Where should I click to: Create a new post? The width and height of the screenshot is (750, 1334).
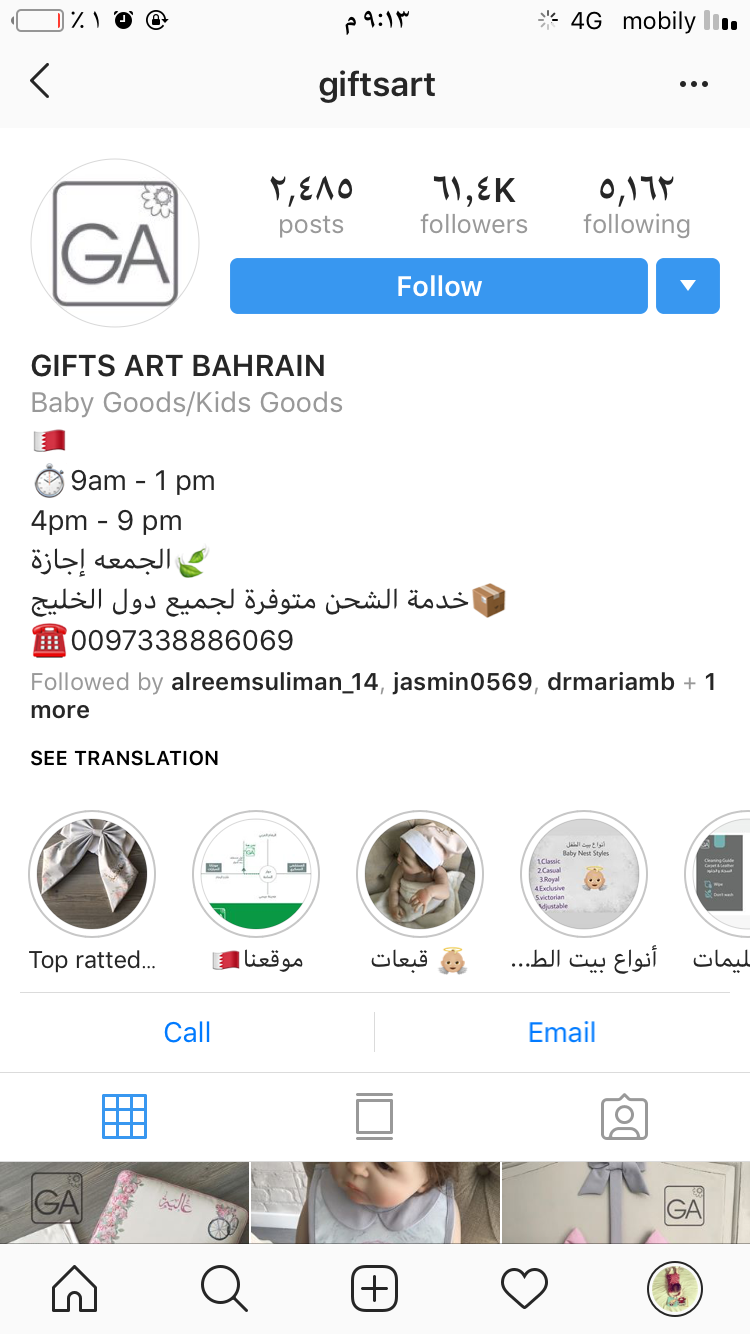pyautogui.click(x=374, y=1288)
